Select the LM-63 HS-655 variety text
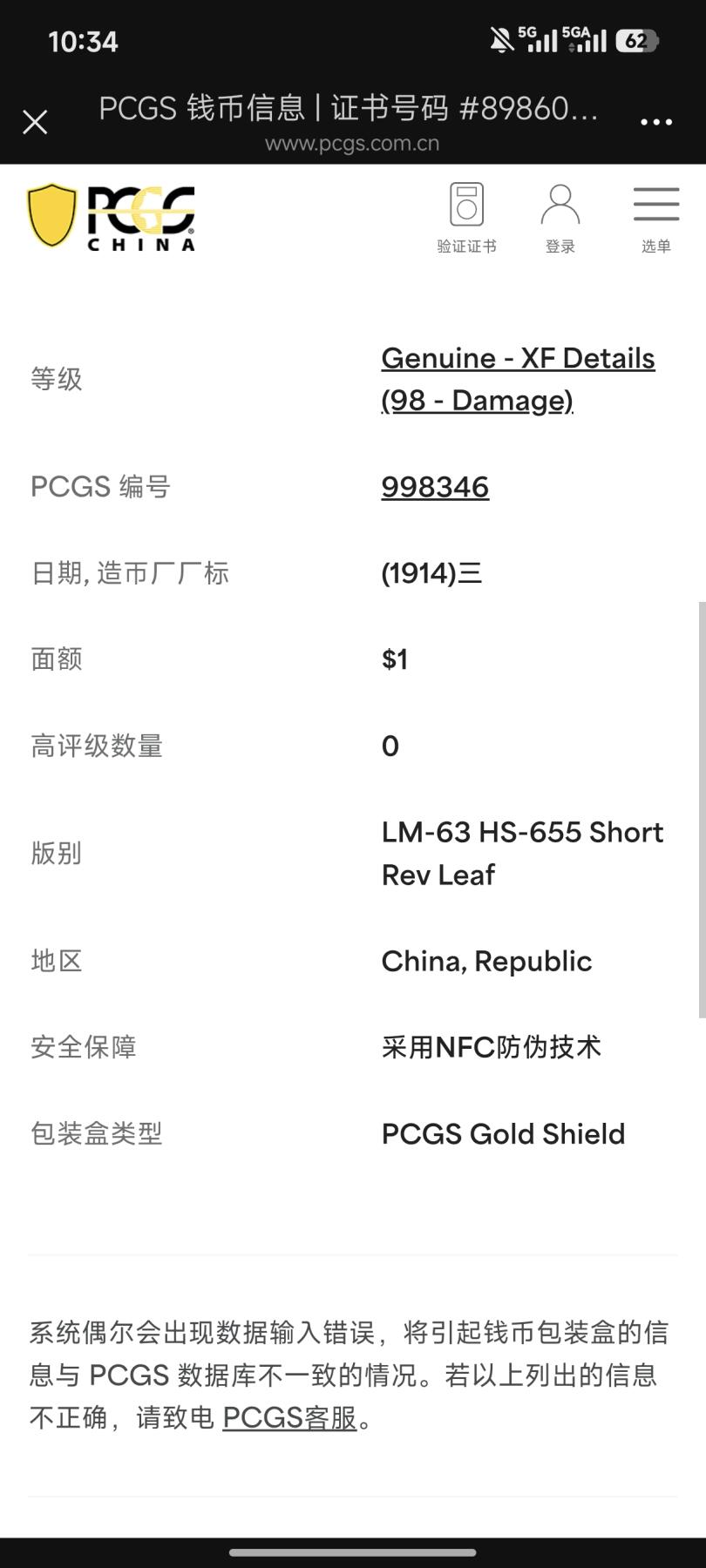 [x=522, y=854]
